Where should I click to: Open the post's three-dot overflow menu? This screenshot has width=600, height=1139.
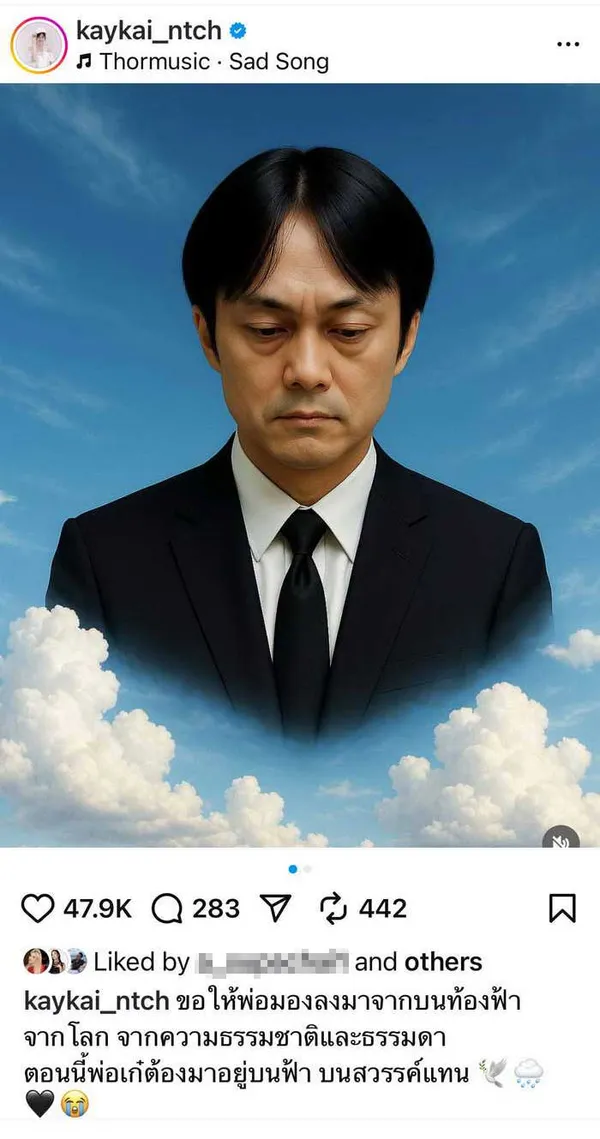(567, 45)
